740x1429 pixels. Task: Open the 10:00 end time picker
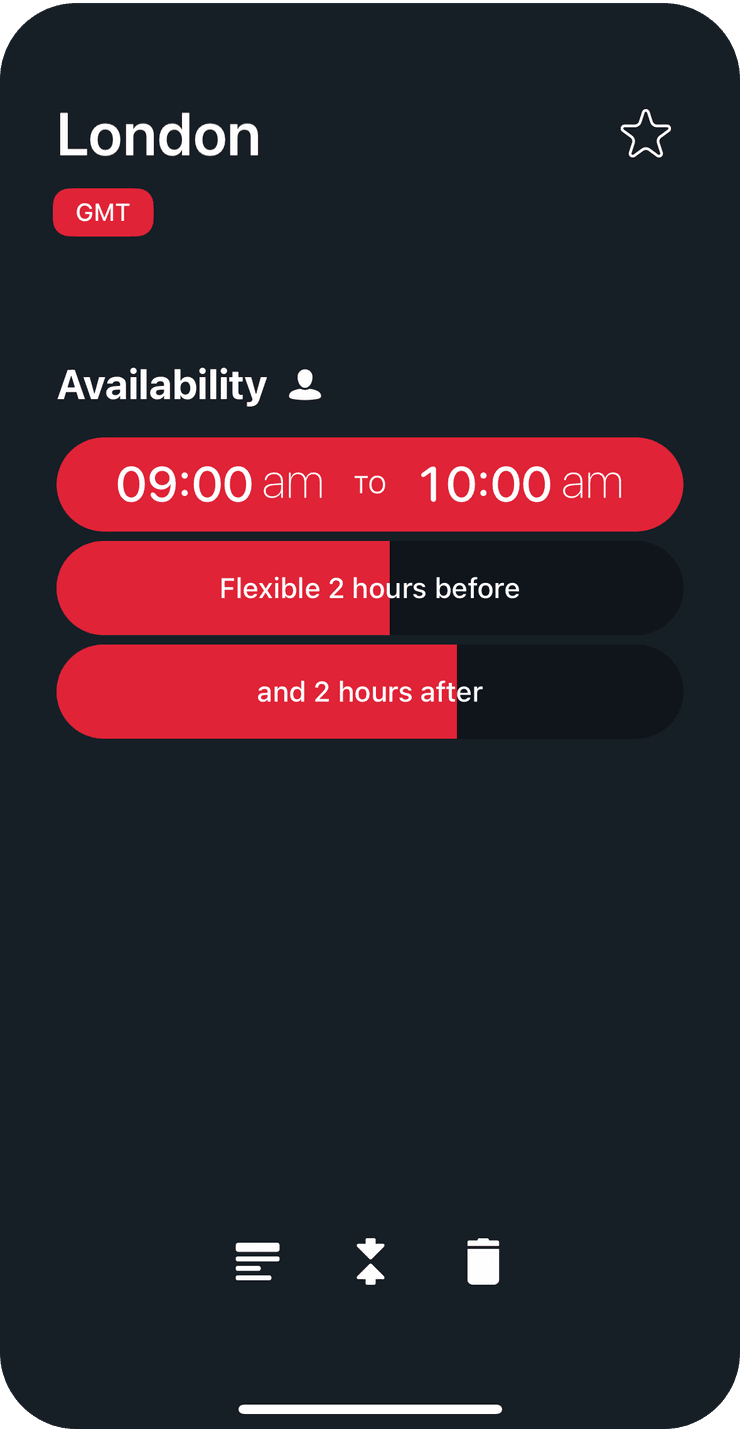[x=485, y=483]
